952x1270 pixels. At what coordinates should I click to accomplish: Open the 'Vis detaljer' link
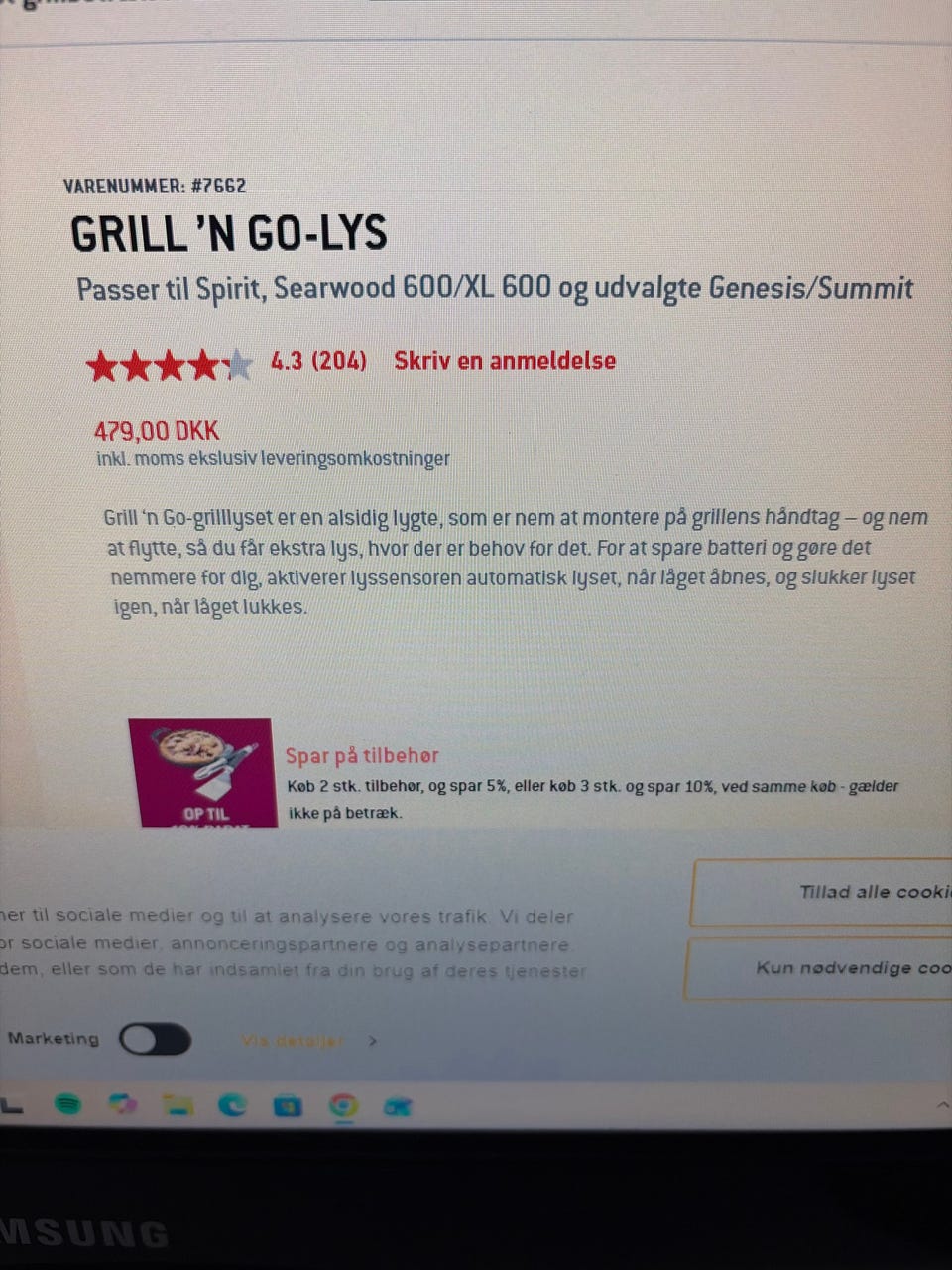293,1041
